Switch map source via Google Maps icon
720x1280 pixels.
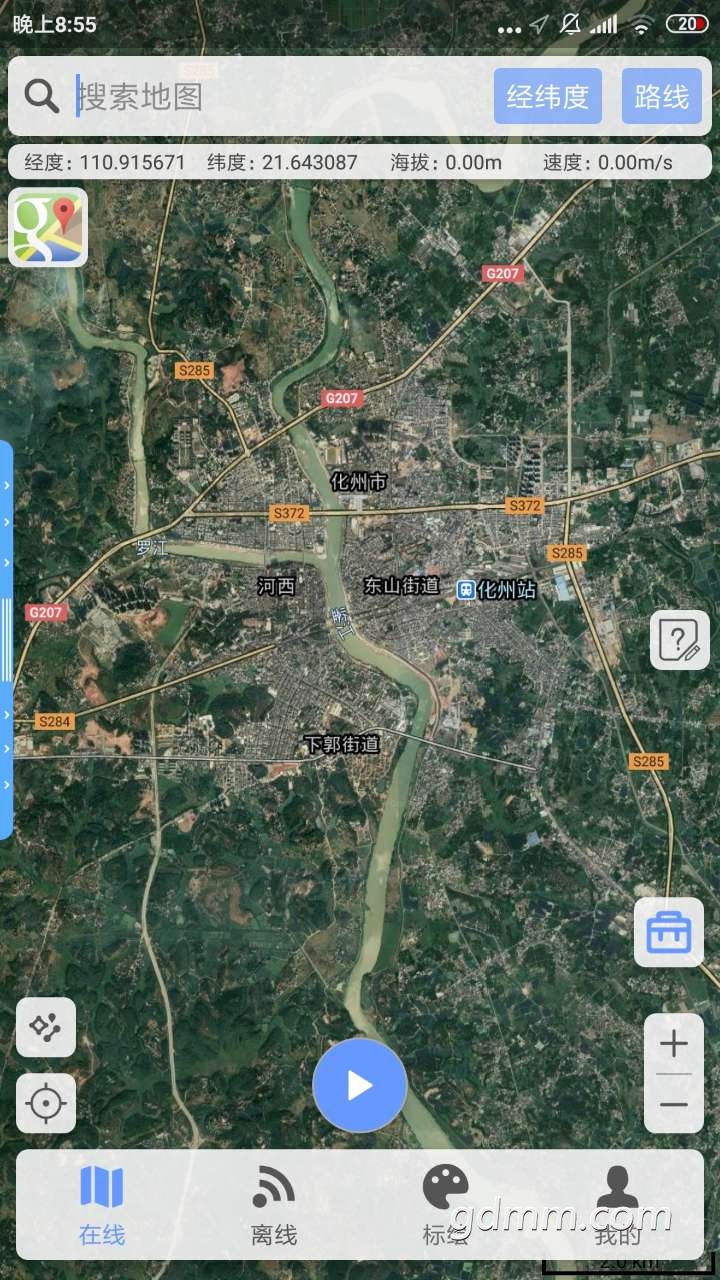[x=48, y=227]
